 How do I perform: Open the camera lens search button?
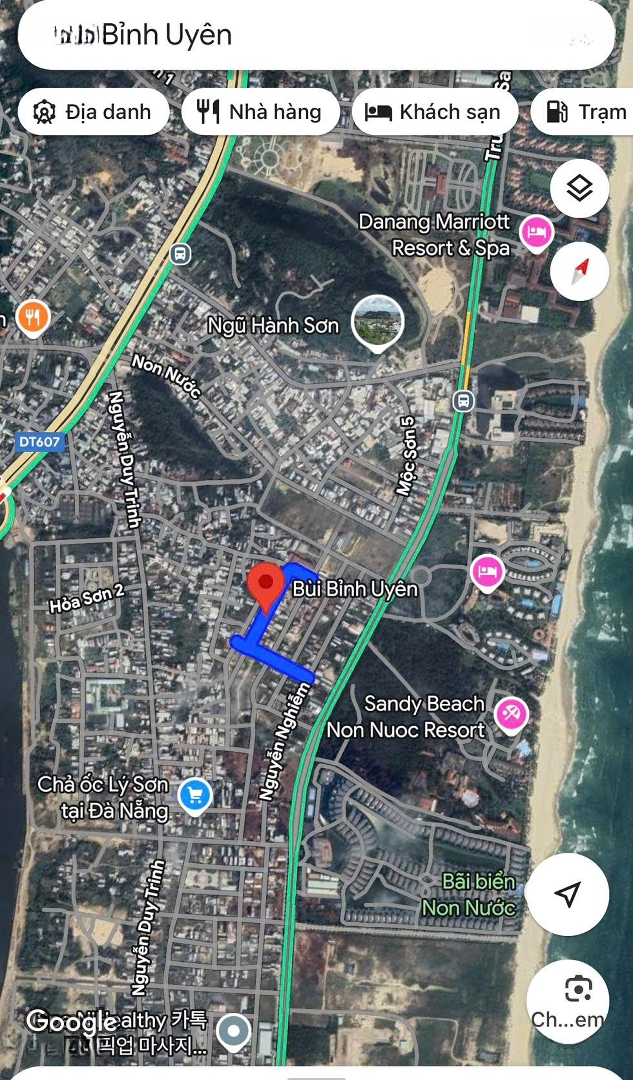[x=567, y=1001]
